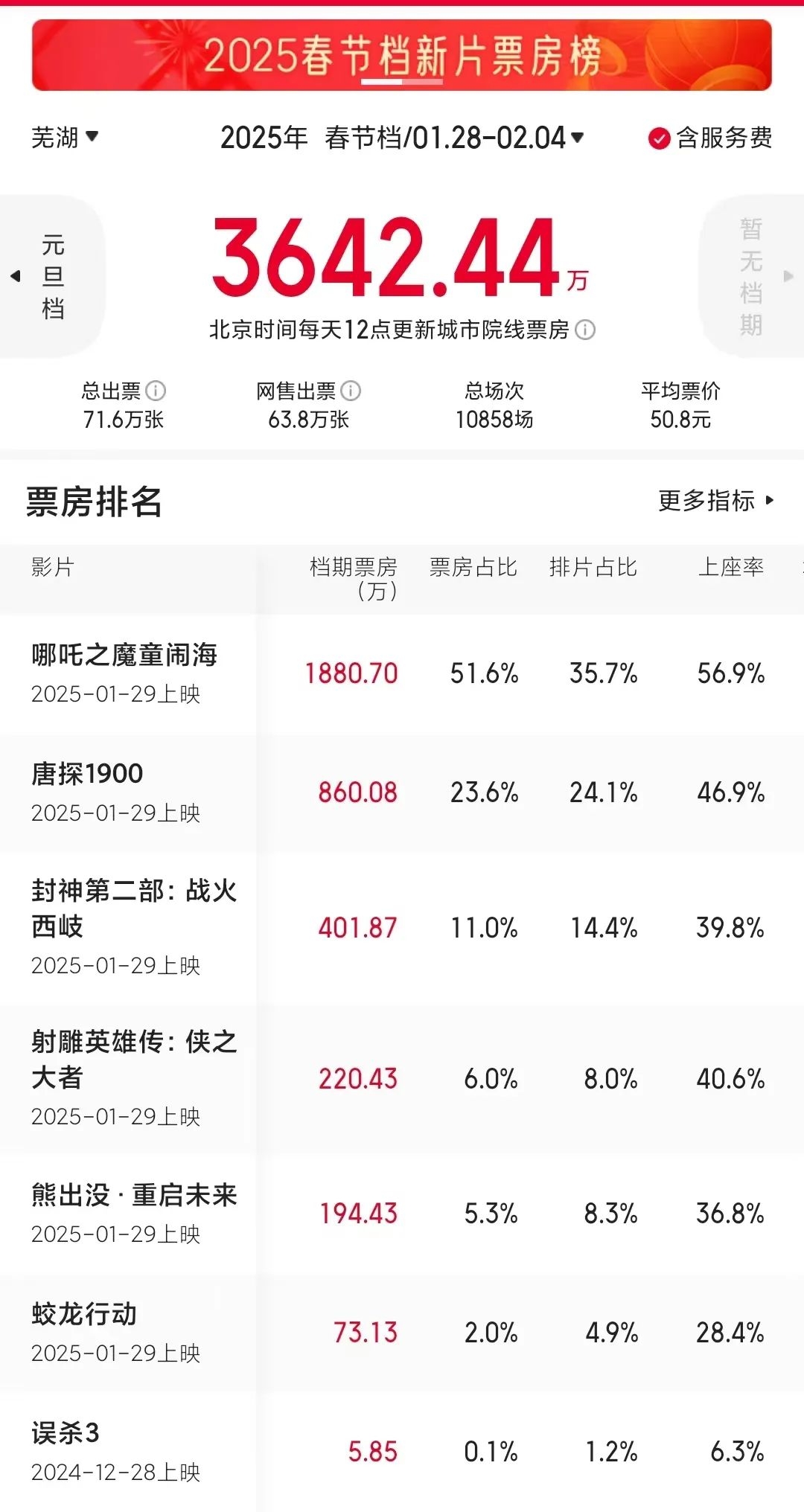This screenshot has width=804, height=1512.
Task: Switch to the previous 元旦档 period
Action: click(x=51, y=277)
